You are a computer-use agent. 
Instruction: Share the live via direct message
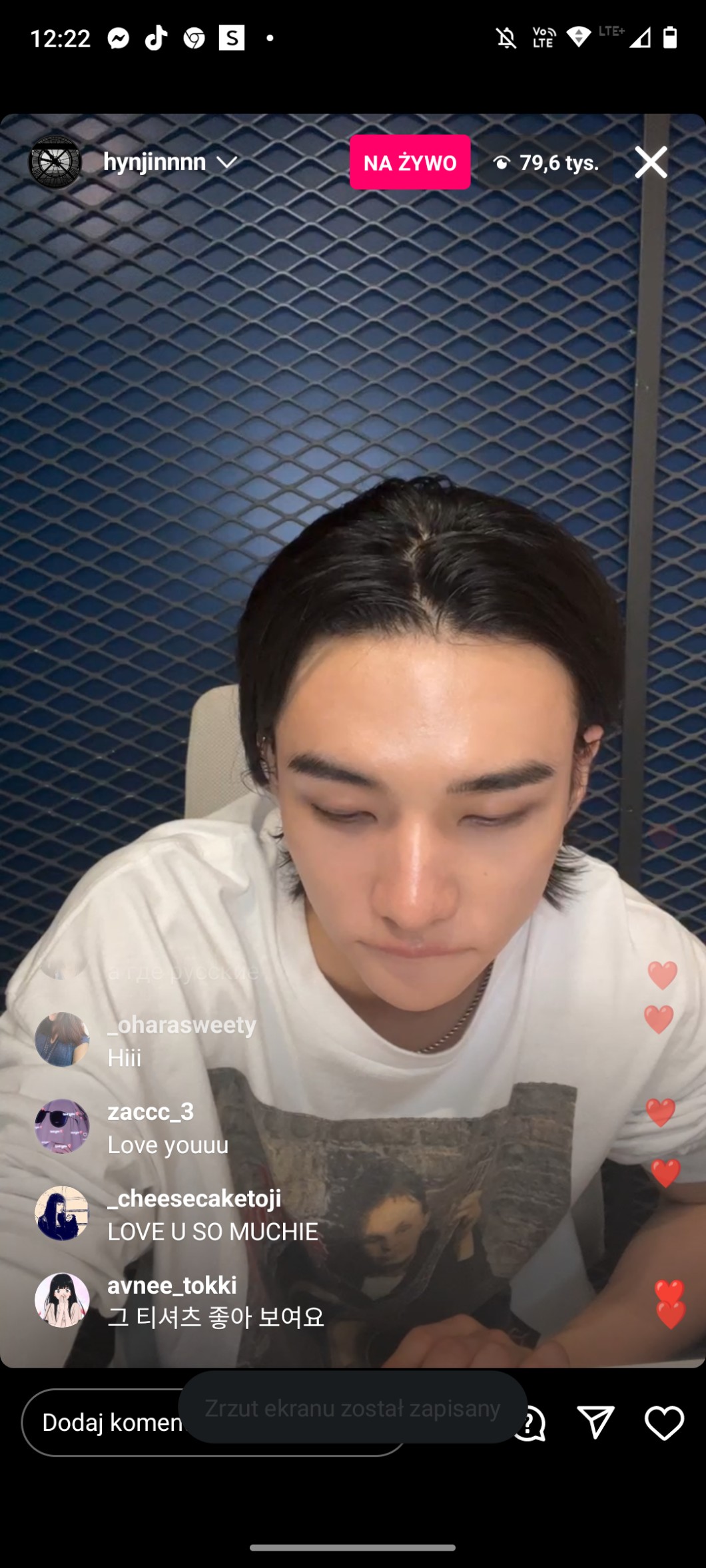(x=595, y=1423)
